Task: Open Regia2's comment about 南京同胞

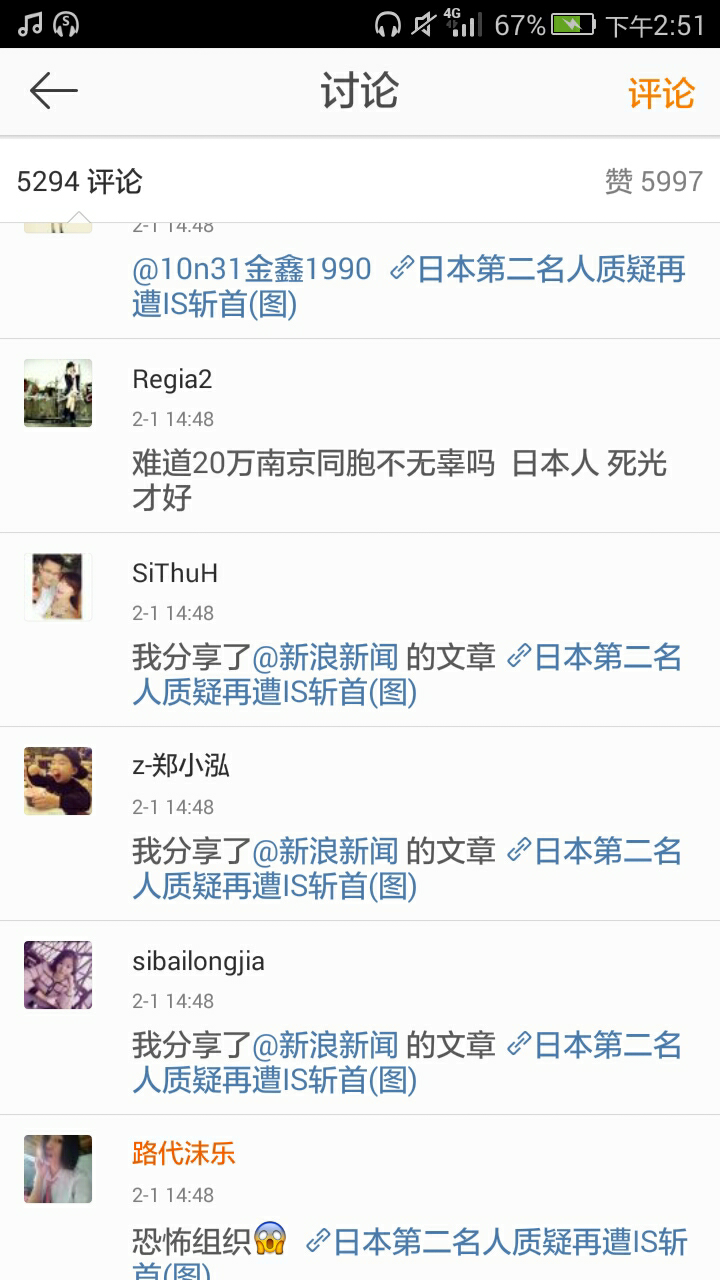Action: (400, 479)
